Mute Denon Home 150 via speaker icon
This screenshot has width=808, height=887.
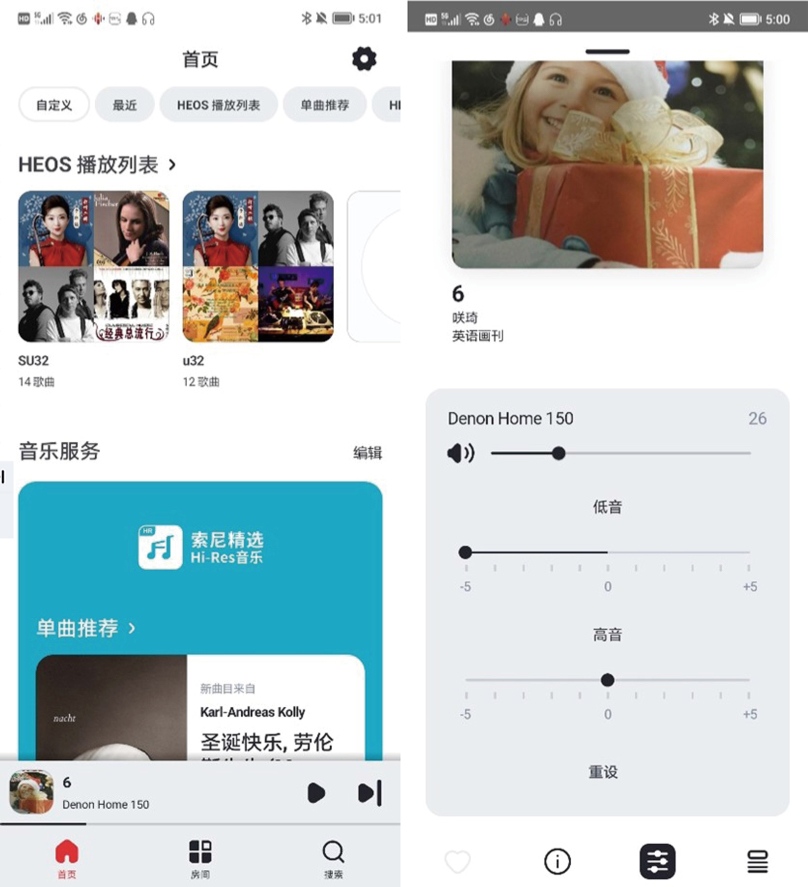[460, 454]
